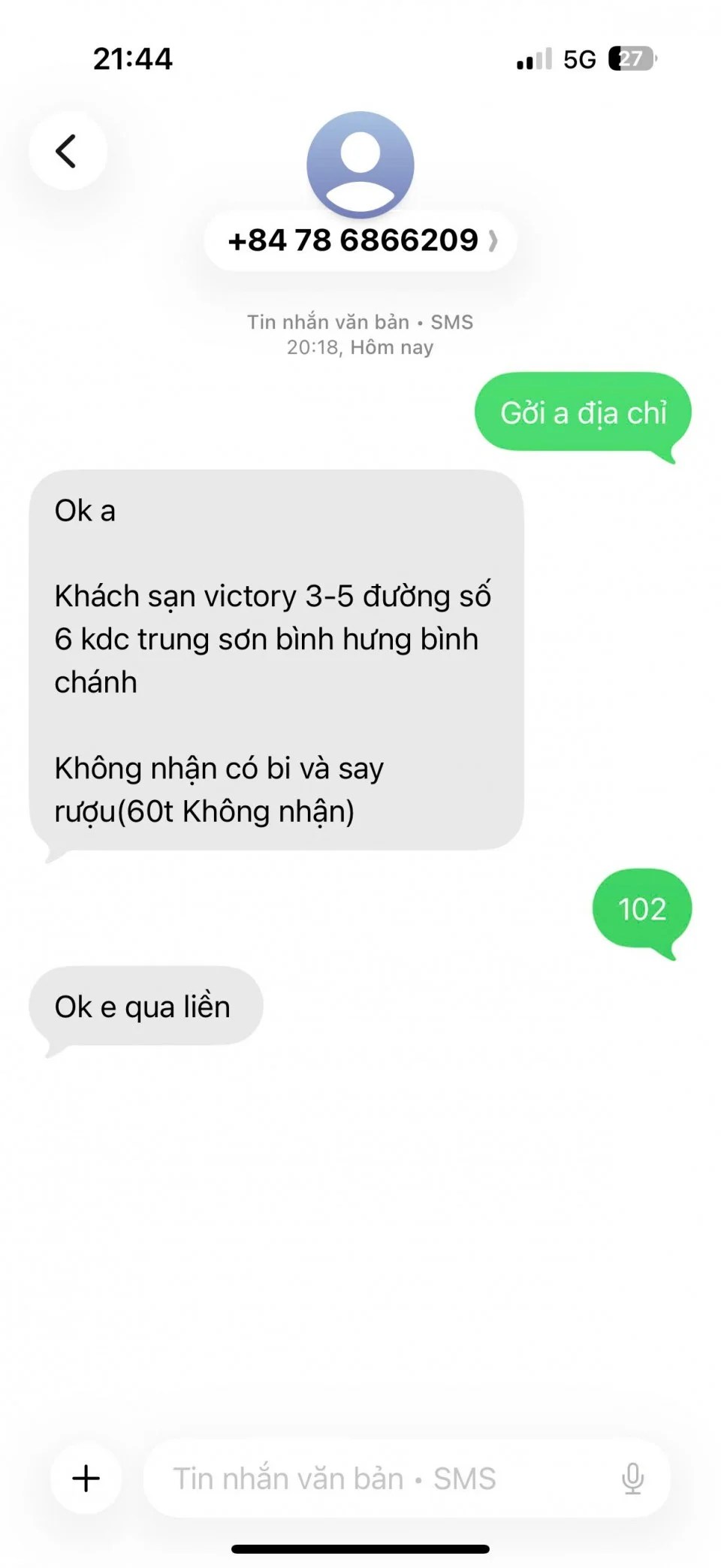Focus the Tin nhắn văn bản text field
721x1568 pixels.
click(376, 1478)
